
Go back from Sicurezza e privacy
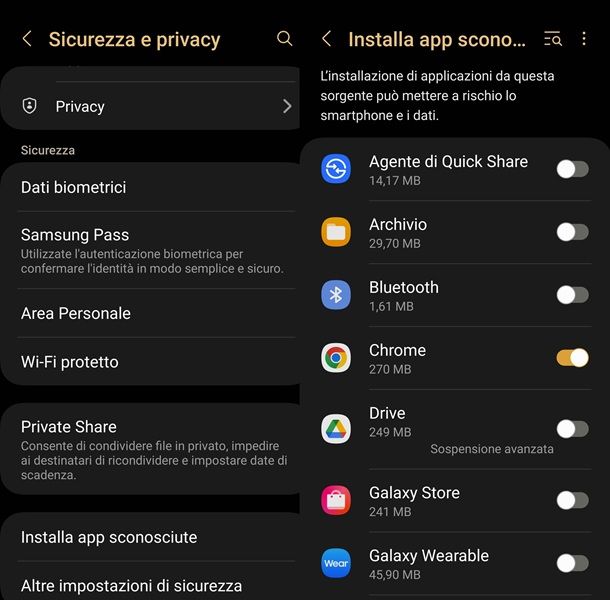27,39
